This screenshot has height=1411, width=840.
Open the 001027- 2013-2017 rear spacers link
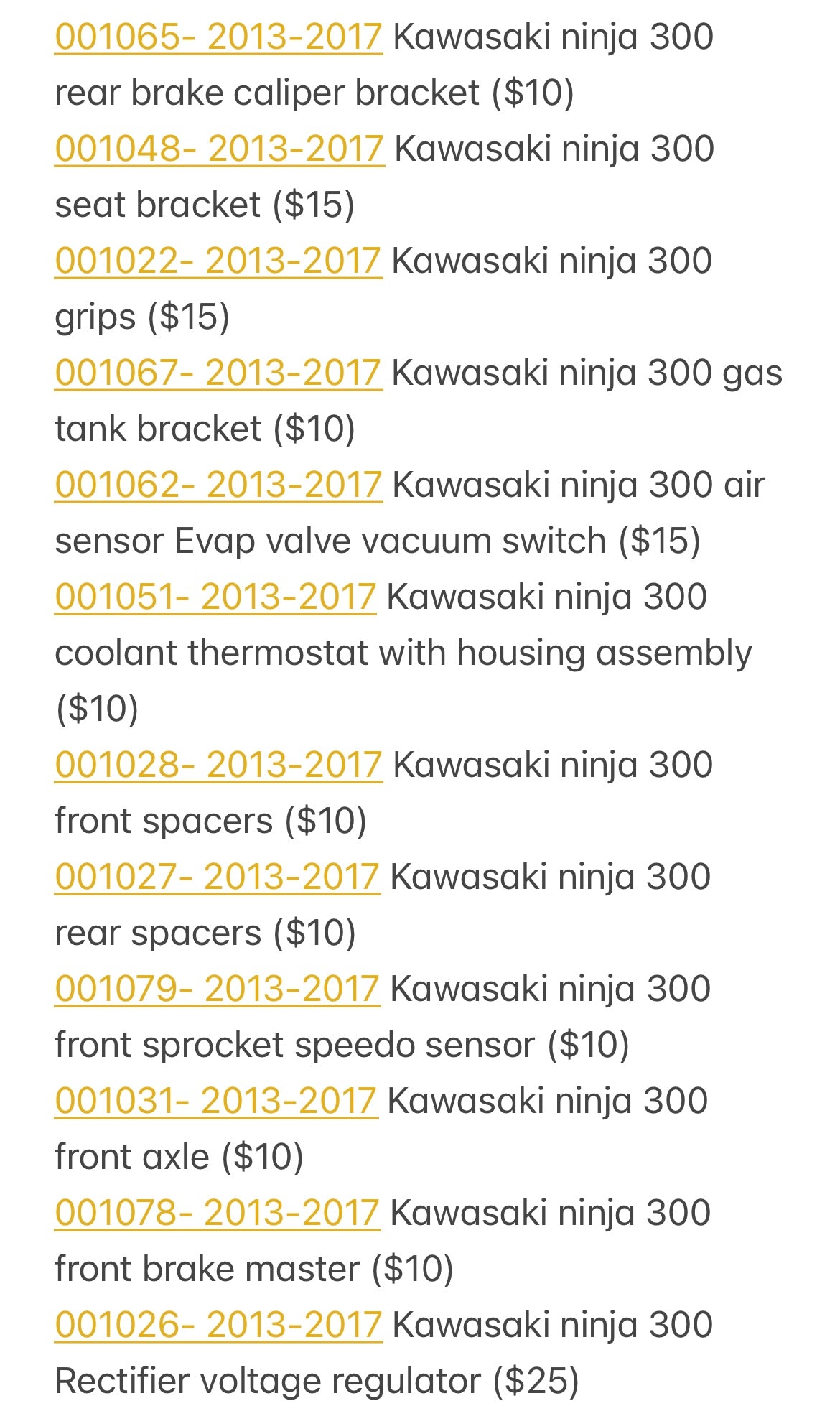click(x=217, y=877)
